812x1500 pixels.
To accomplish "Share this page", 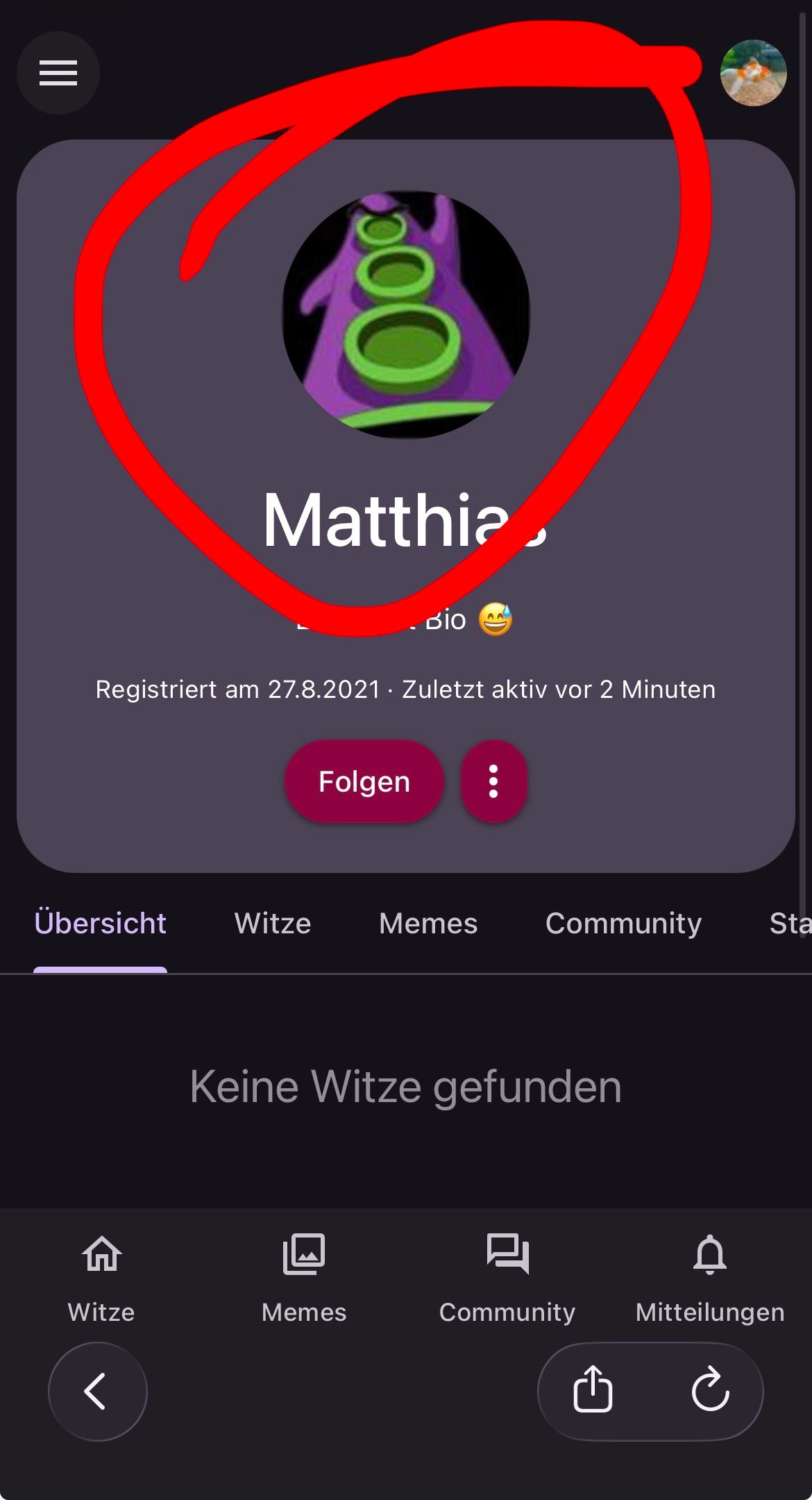I will pyautogui.click(x=593, y=1390).
